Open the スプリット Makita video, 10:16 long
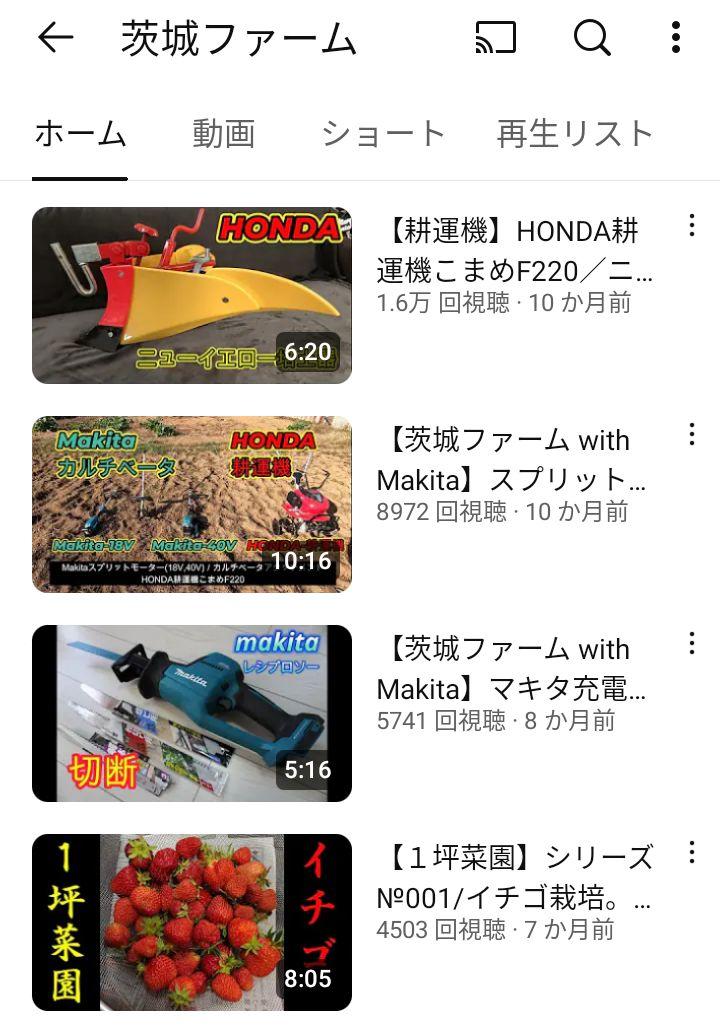Screen dimensions: 720x1032 pos(192,504)
